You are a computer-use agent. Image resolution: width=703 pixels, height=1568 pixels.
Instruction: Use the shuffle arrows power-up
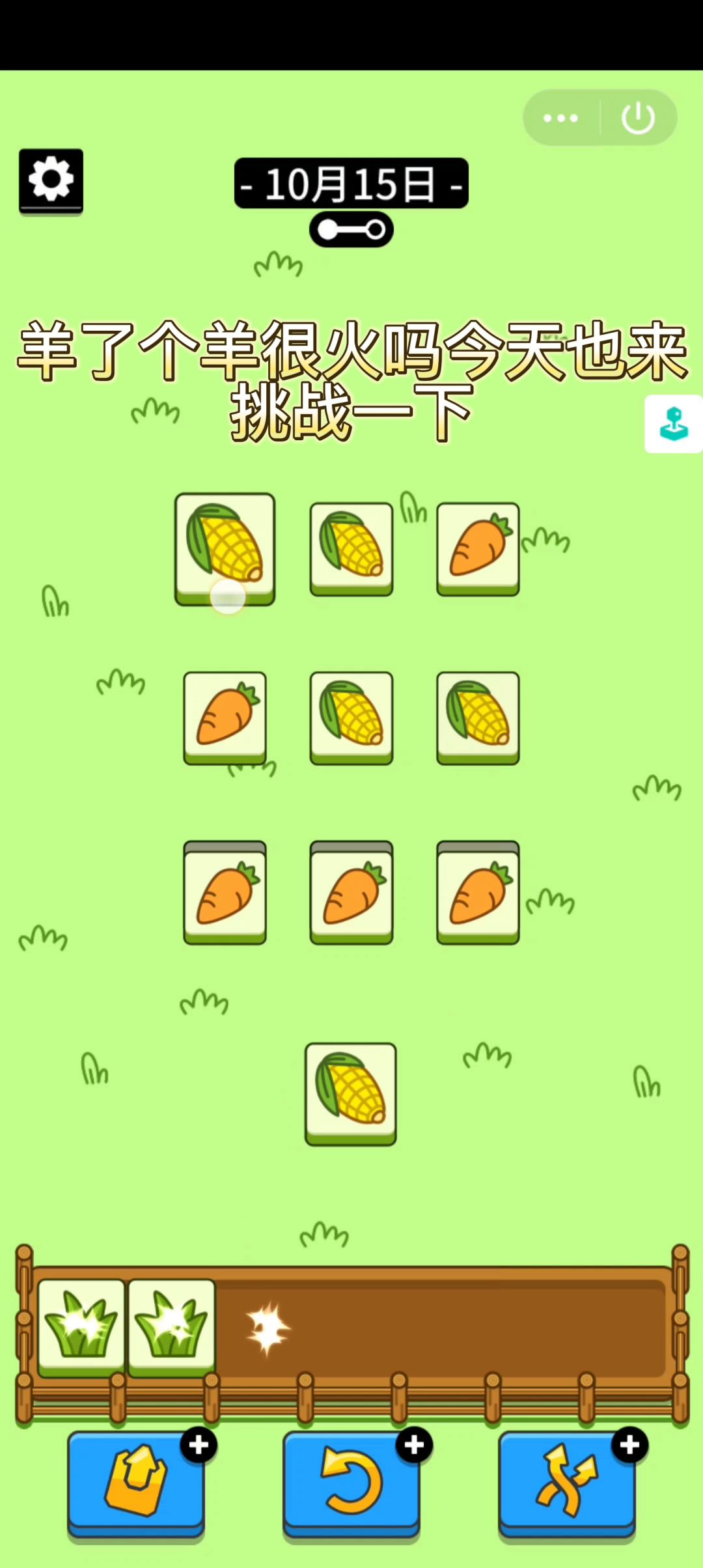coord(566,1481)
